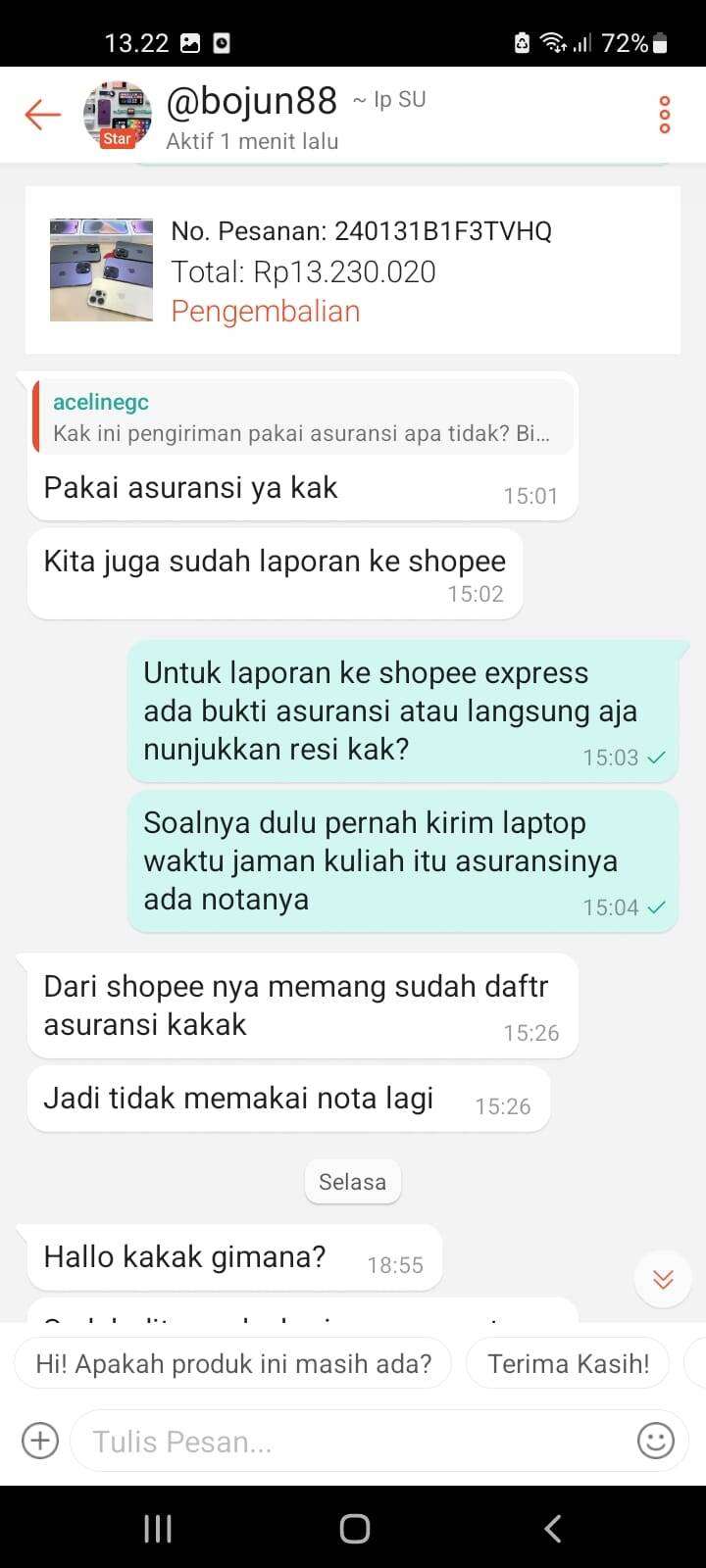This screenshot has height=1568, width=706.
Task: Tap the system home button
Action: tap(354, 1528)
